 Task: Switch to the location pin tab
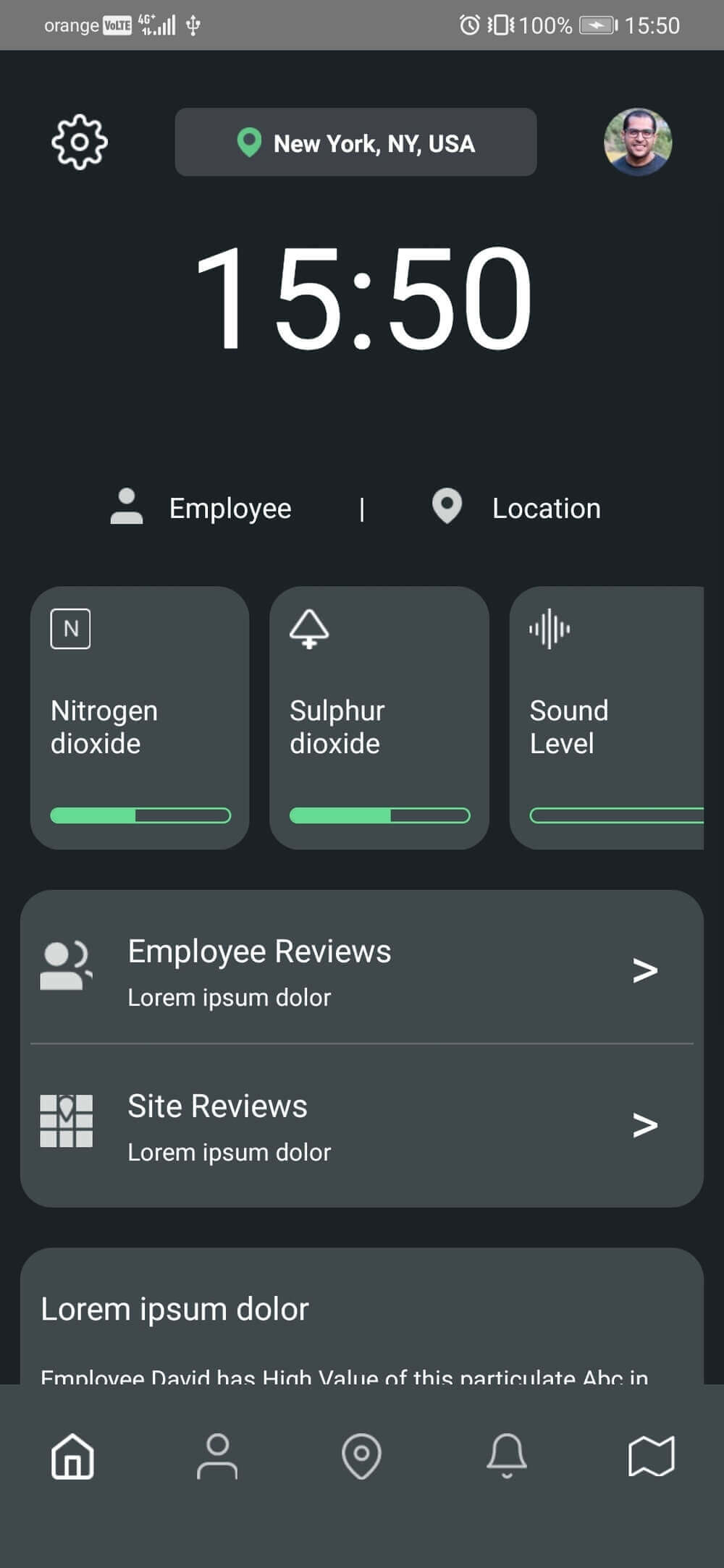click(x=361, y=1456)
